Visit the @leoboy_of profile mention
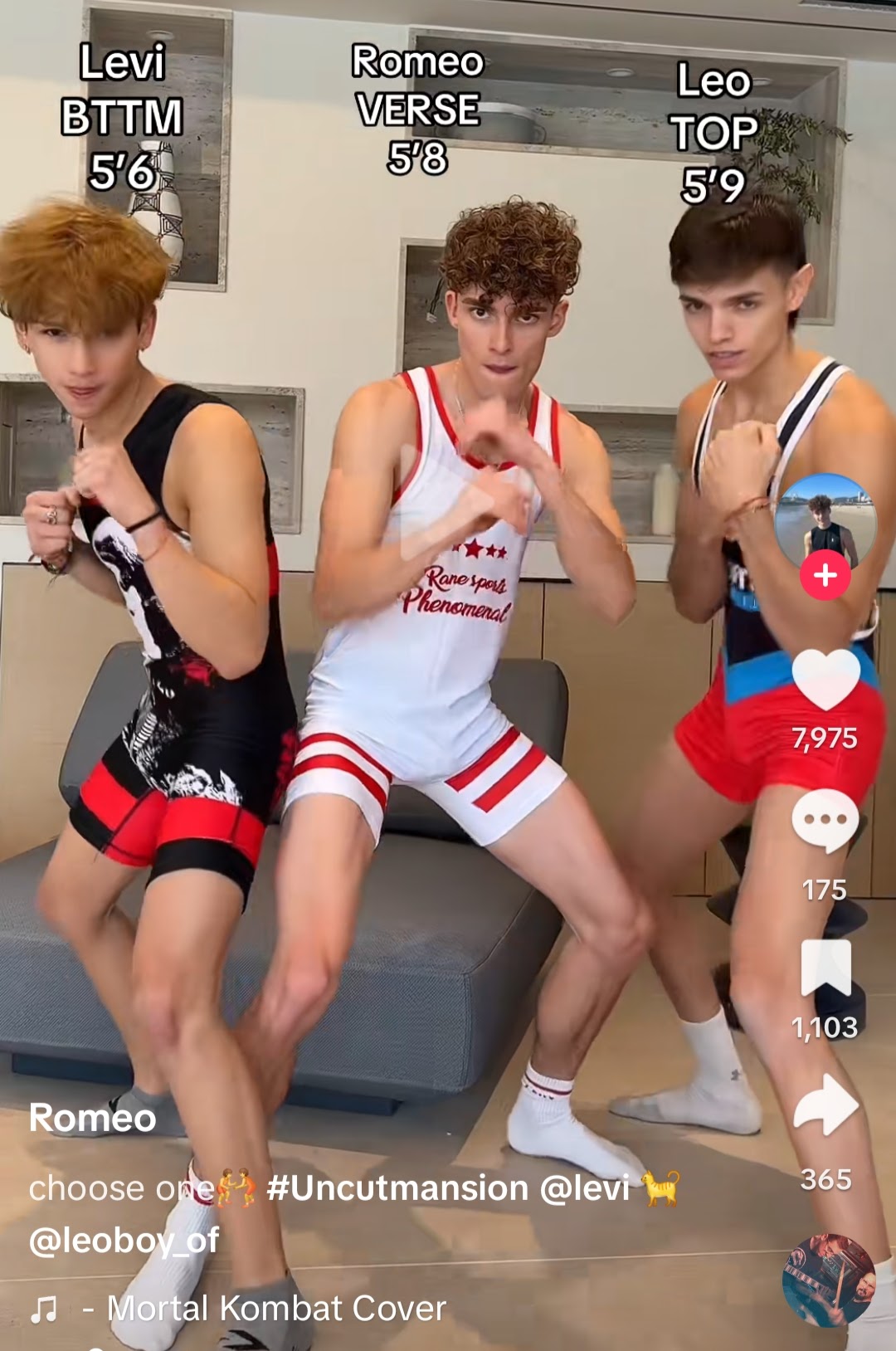The height and width of the screenshot is (1351, 896). 124,1240
